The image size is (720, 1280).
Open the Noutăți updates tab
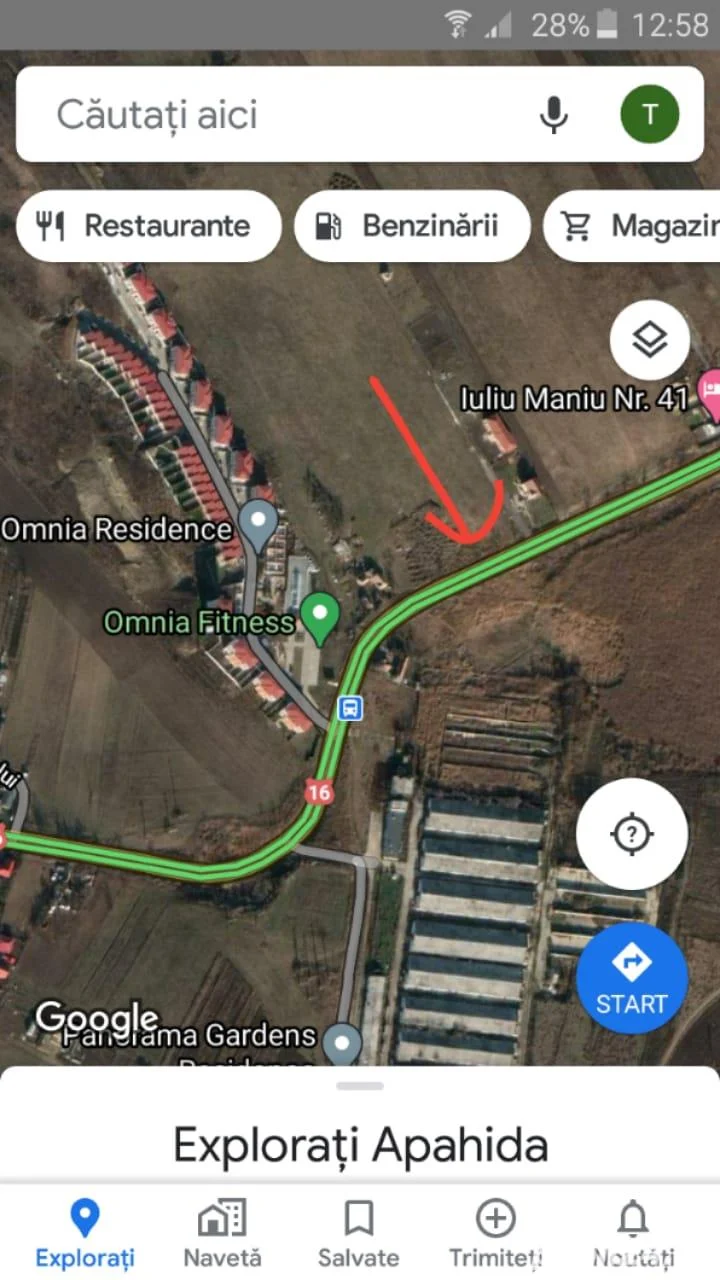click(x=633, y=1234)
